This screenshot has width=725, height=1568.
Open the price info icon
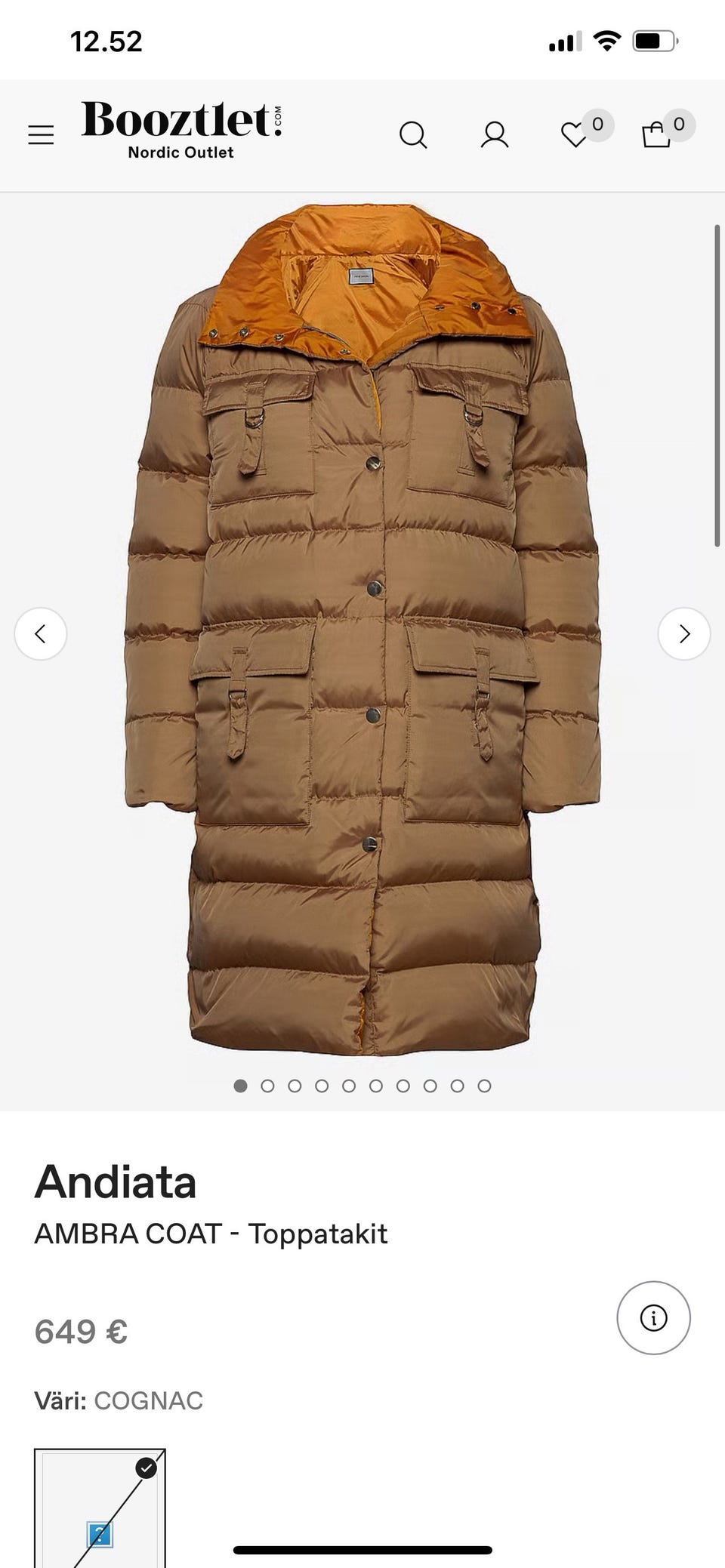point(653,1318)
